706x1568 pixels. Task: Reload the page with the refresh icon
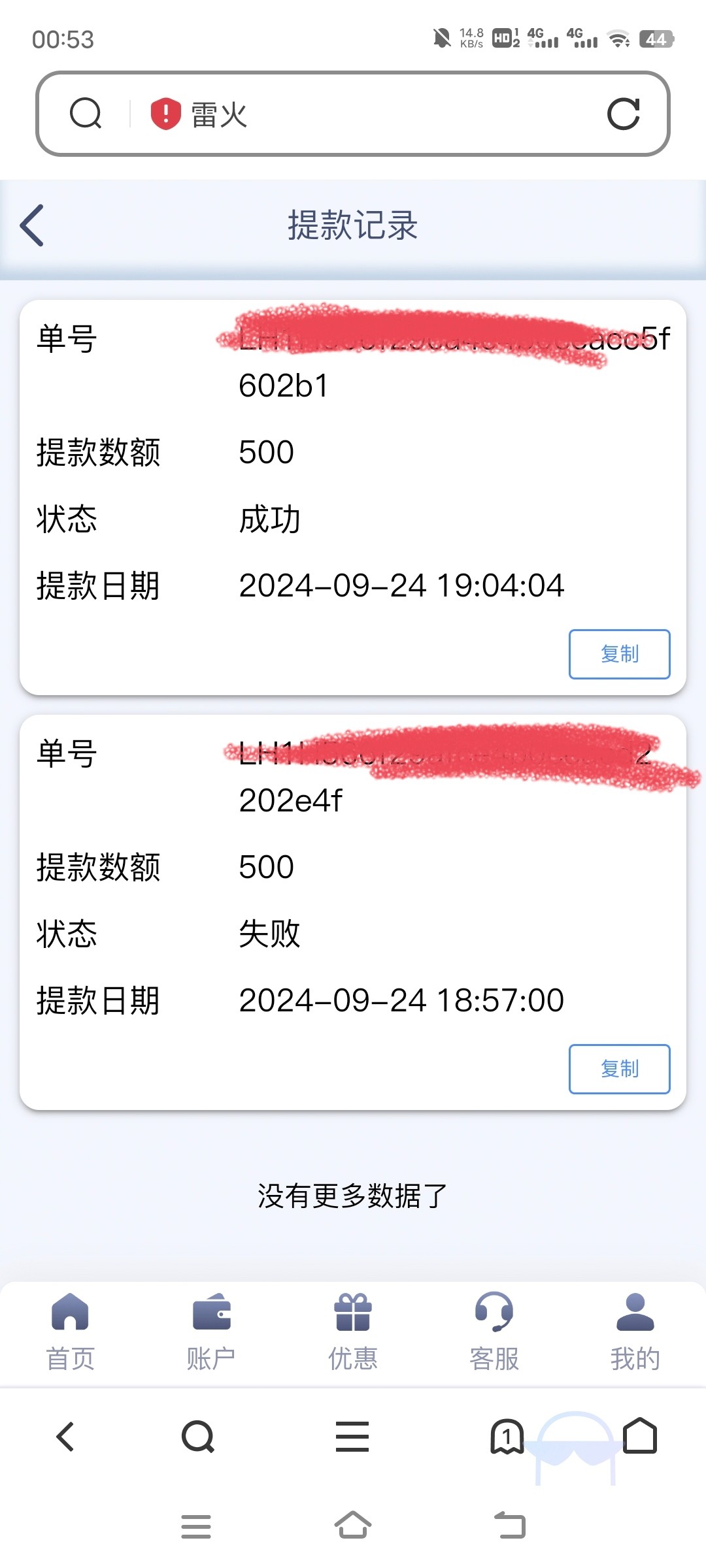tap(623, 114)
